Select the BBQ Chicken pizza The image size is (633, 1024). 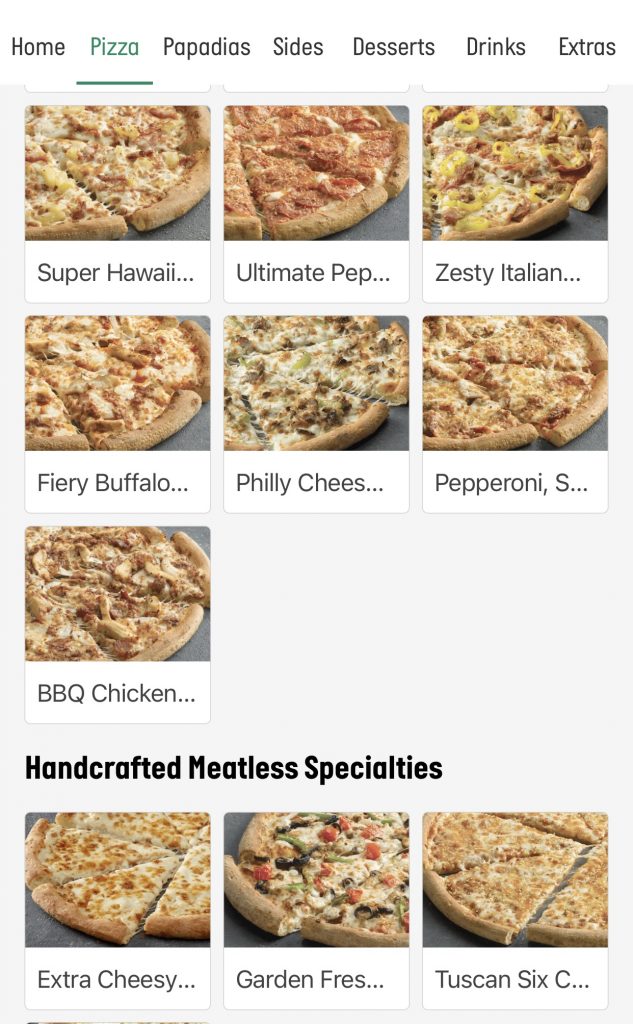117,623
